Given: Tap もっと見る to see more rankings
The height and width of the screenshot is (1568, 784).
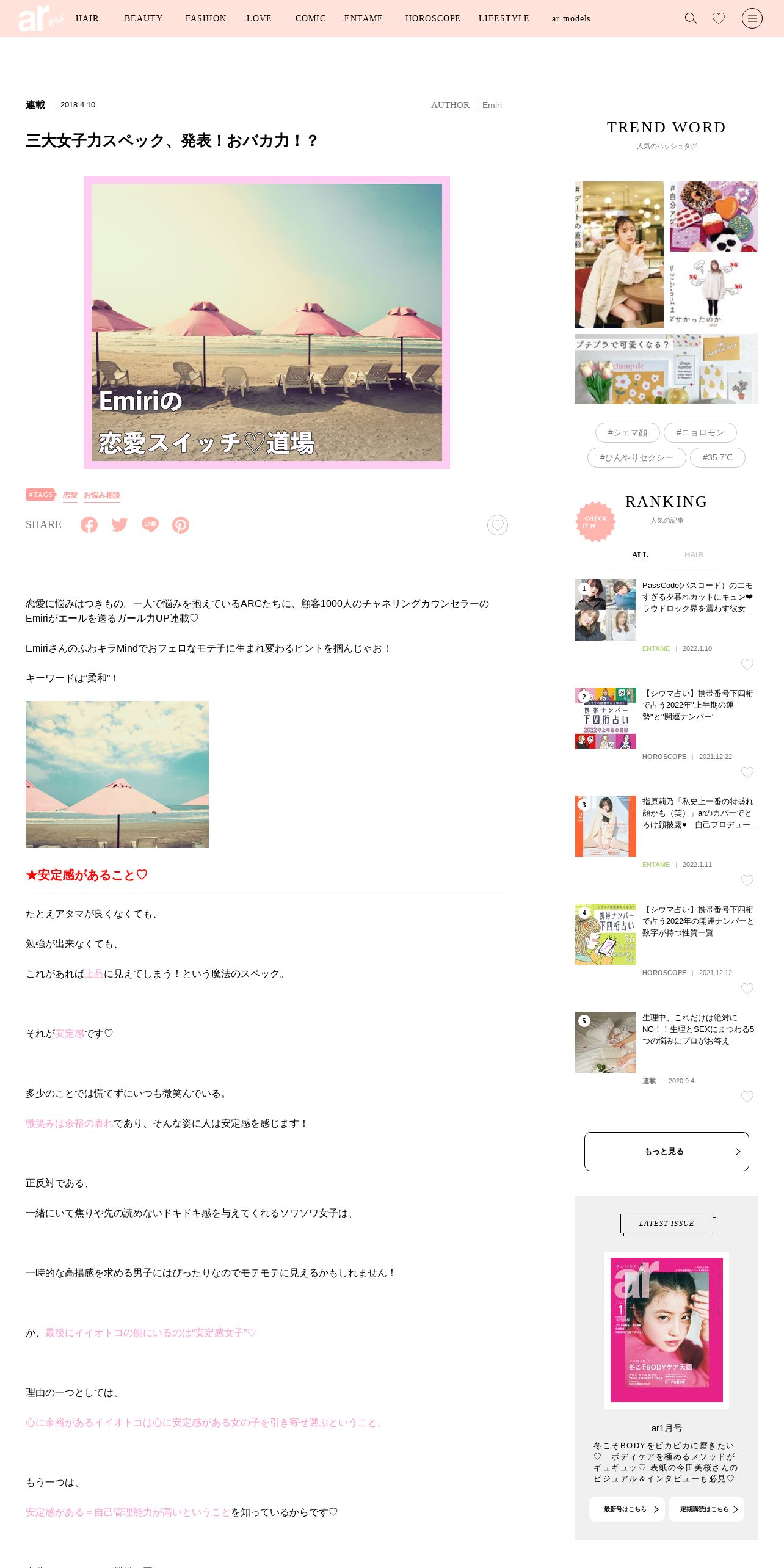Looking at the screenshot, I should [x=666, y=1151].
